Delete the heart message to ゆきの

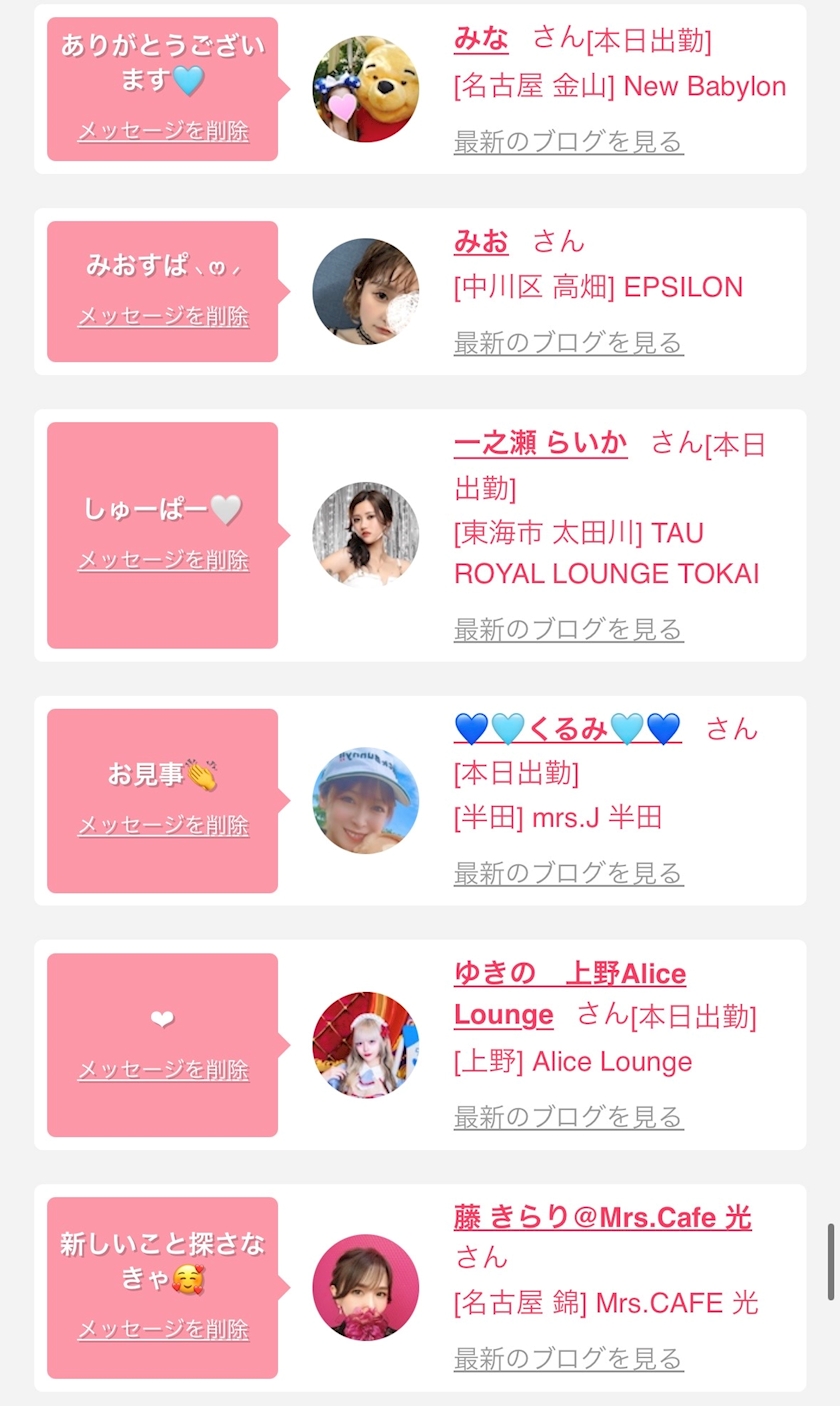[x=163, y=1070]
